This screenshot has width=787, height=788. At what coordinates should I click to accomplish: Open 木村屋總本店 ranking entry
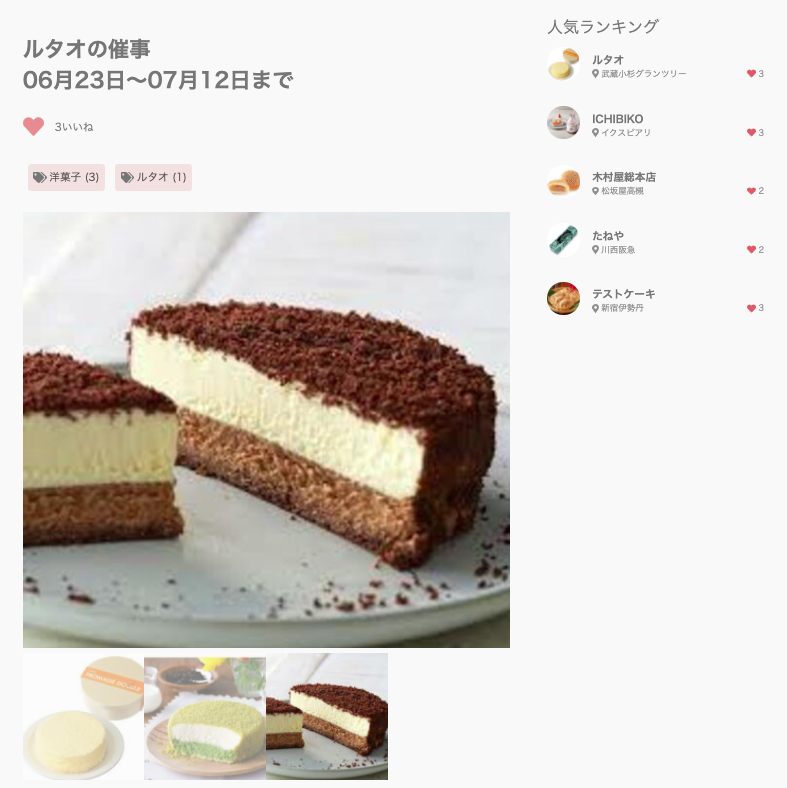click(x=623, y=177)
